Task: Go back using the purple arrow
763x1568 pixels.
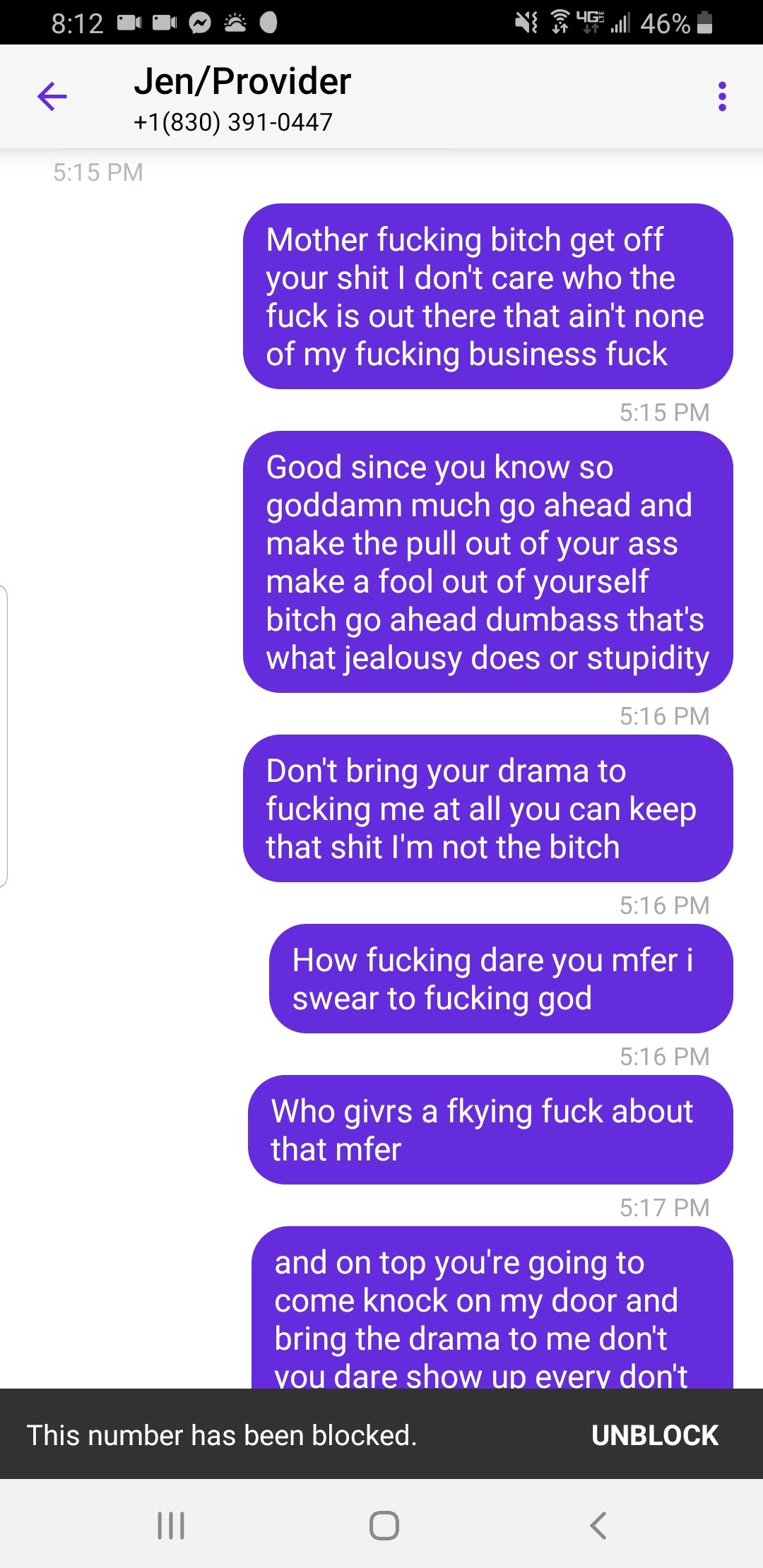Action: pos(52,97)
